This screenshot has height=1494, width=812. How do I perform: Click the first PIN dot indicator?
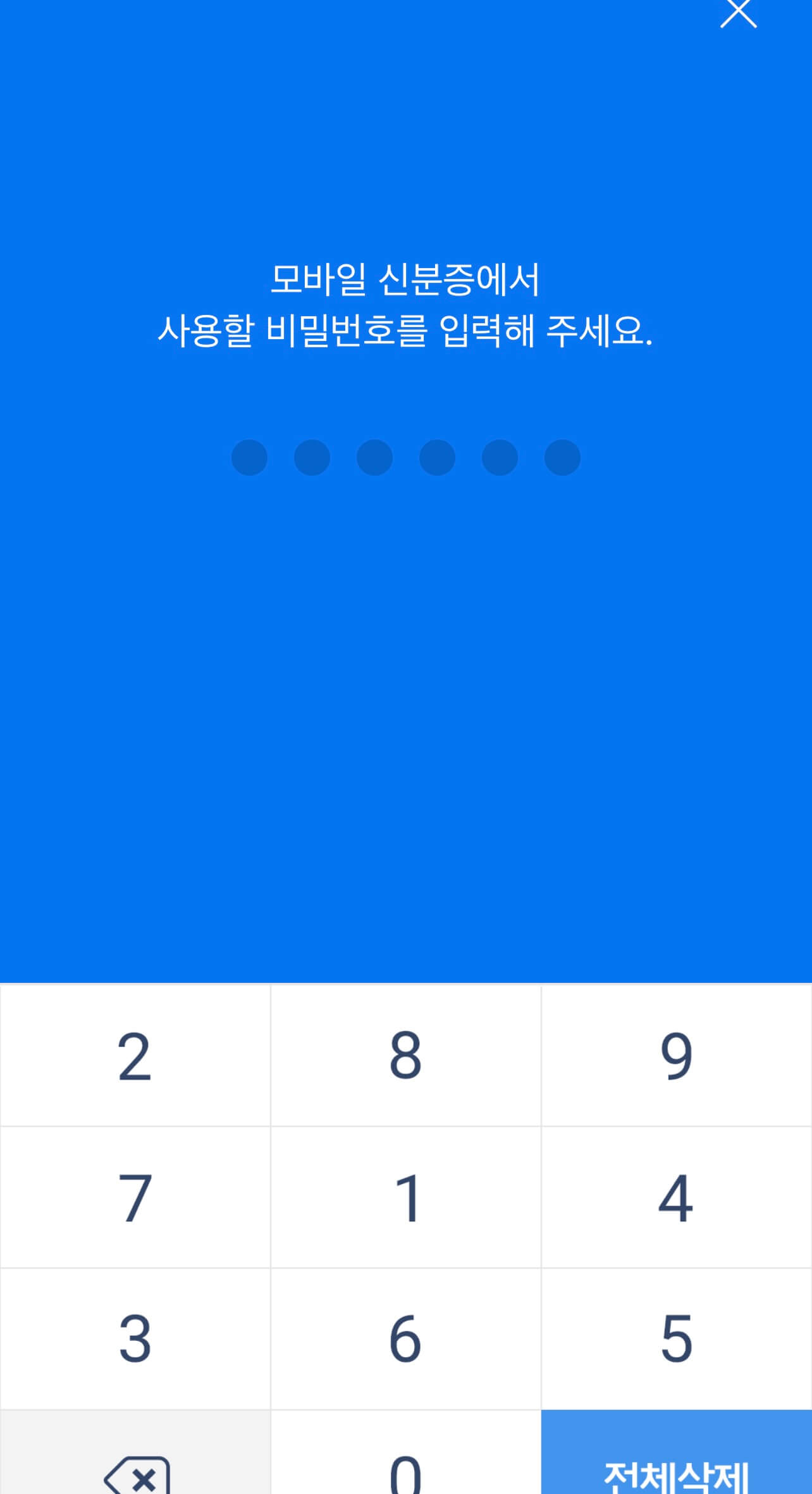point(249,457)
